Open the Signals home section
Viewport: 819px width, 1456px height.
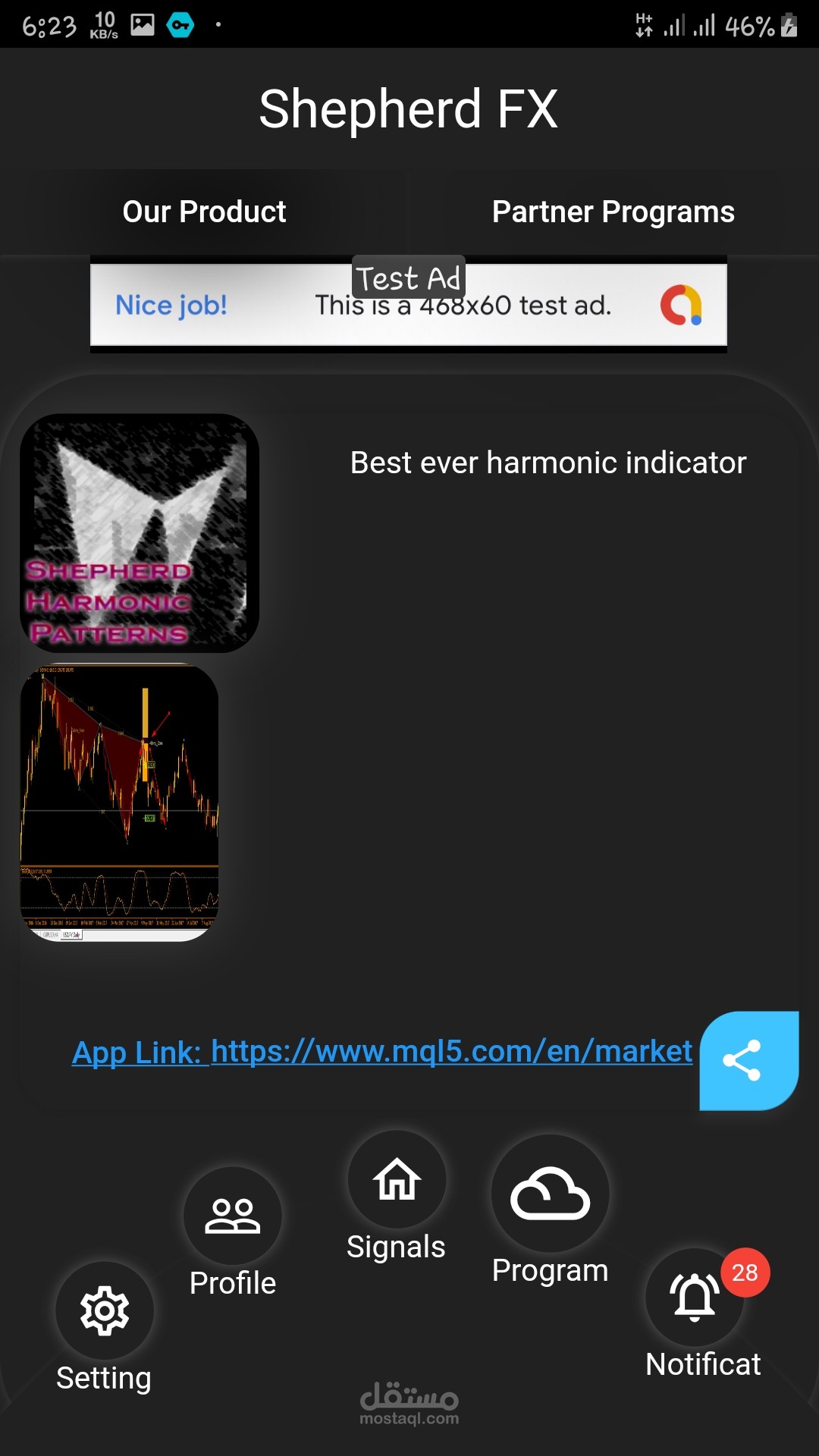(x=397, y=1180)
